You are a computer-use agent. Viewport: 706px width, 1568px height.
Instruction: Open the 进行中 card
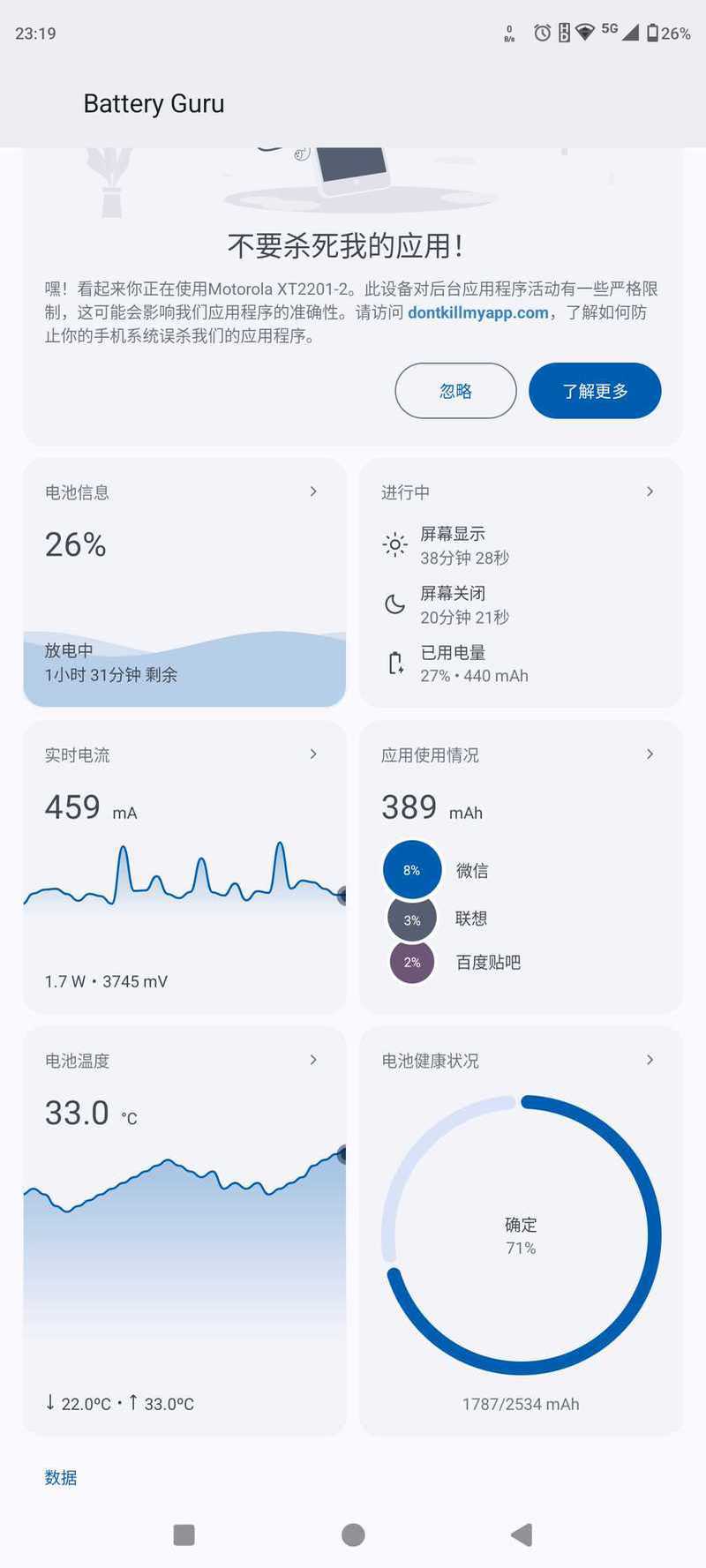coord(521,582)
